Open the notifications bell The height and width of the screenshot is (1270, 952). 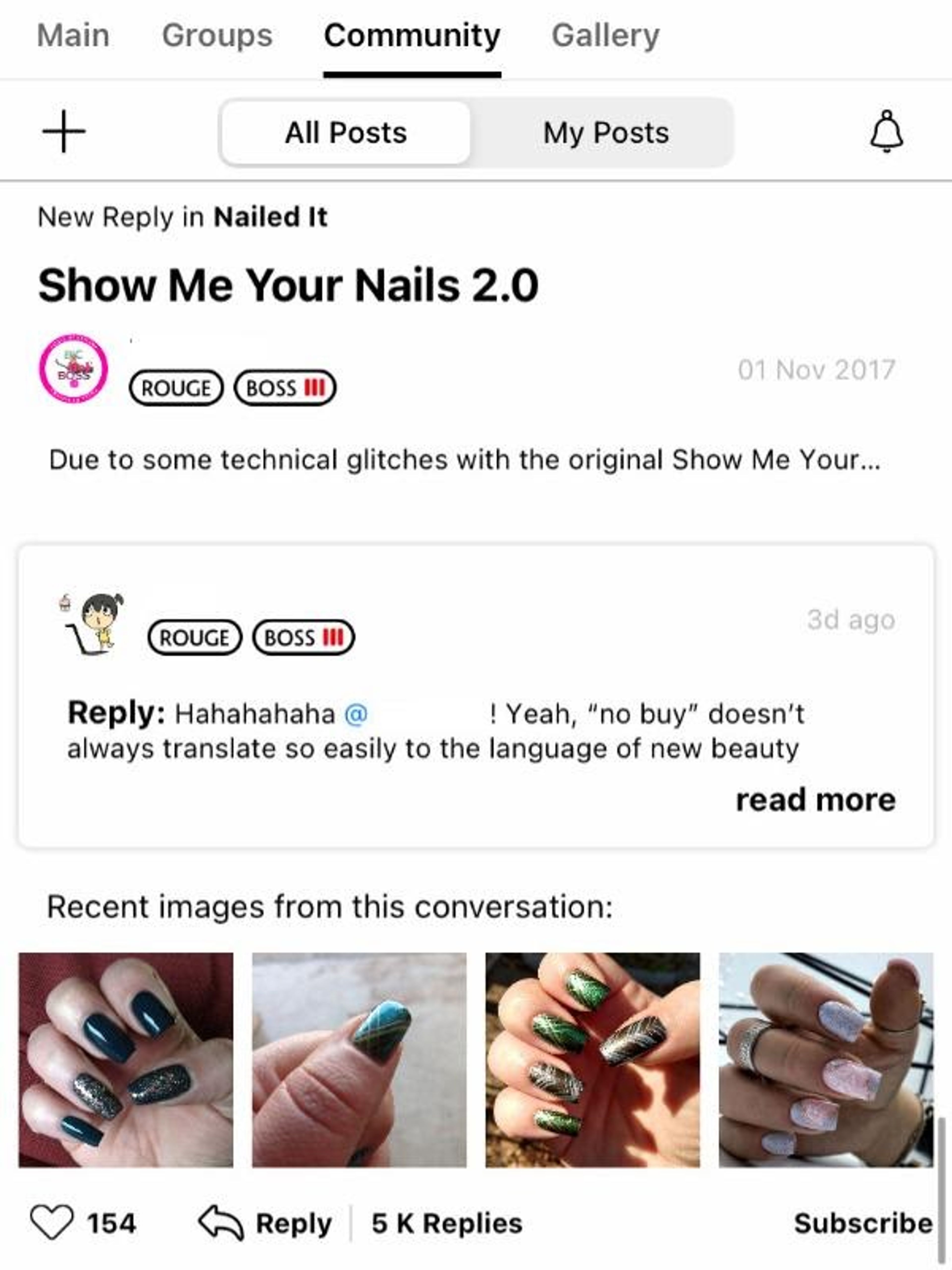pyautogui.click(x=887, y=131)
